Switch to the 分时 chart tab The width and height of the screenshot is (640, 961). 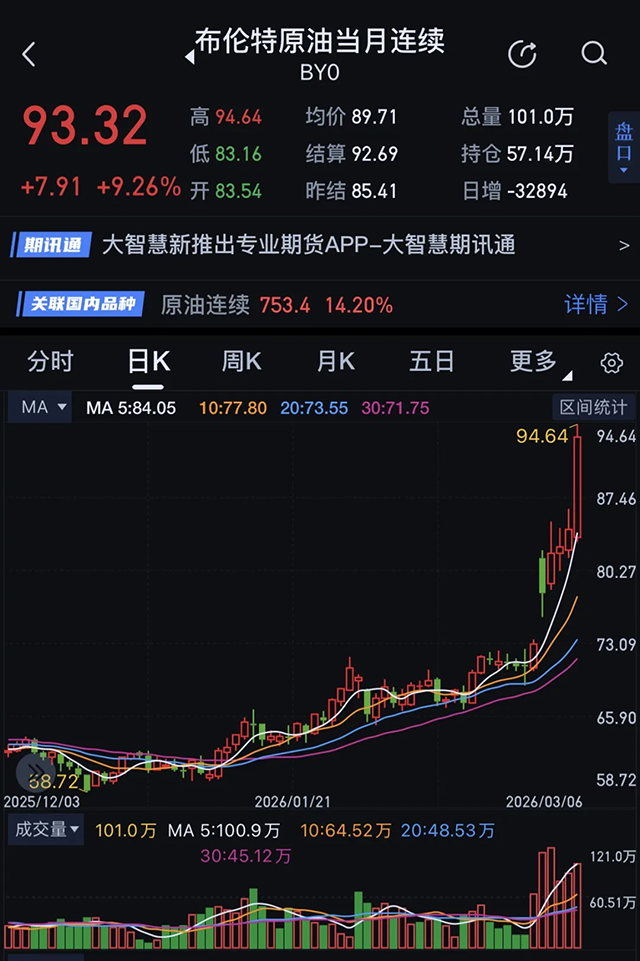click(x=50, y=362)
